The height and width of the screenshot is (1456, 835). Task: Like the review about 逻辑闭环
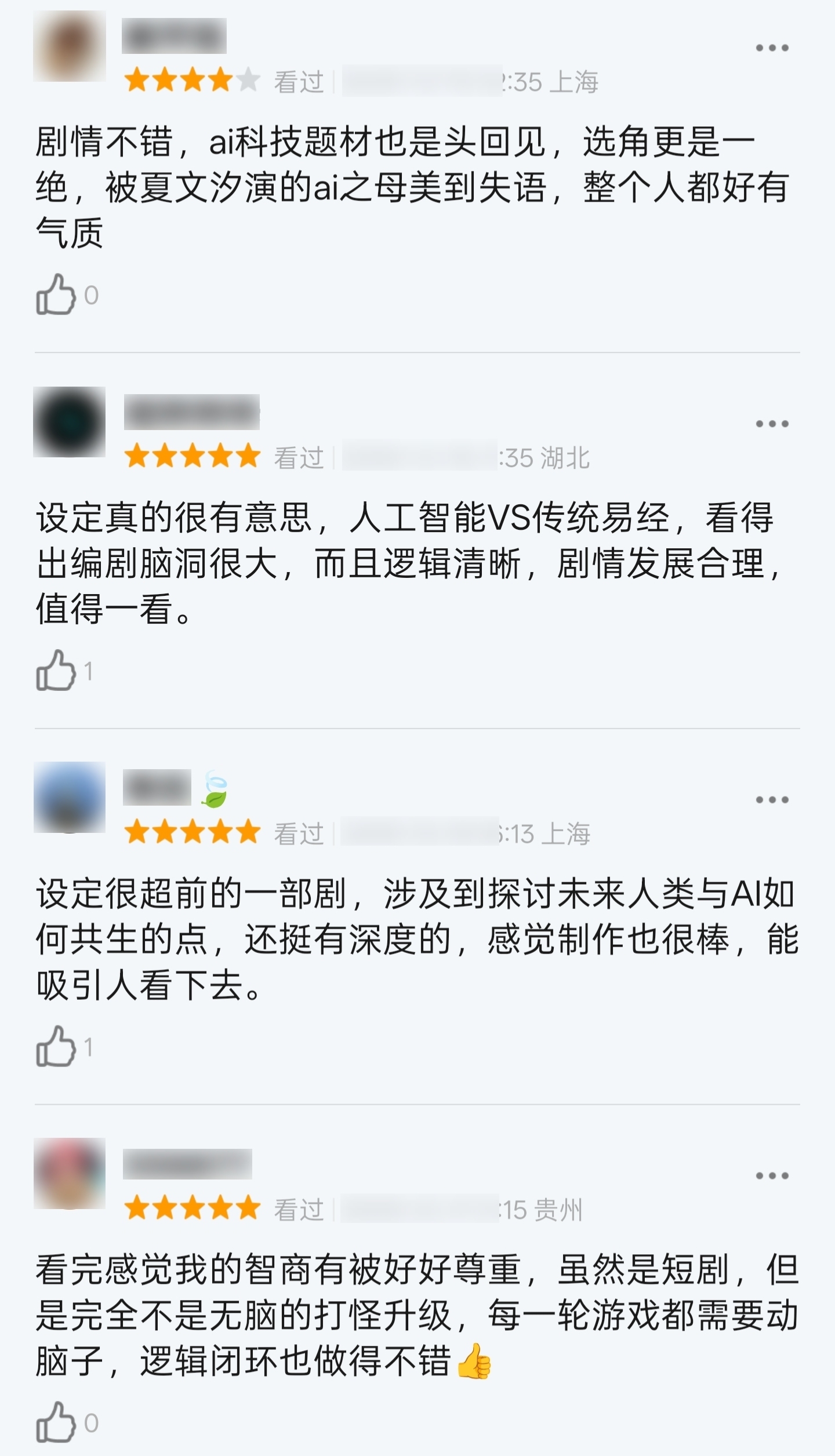tap(56, 1423)
